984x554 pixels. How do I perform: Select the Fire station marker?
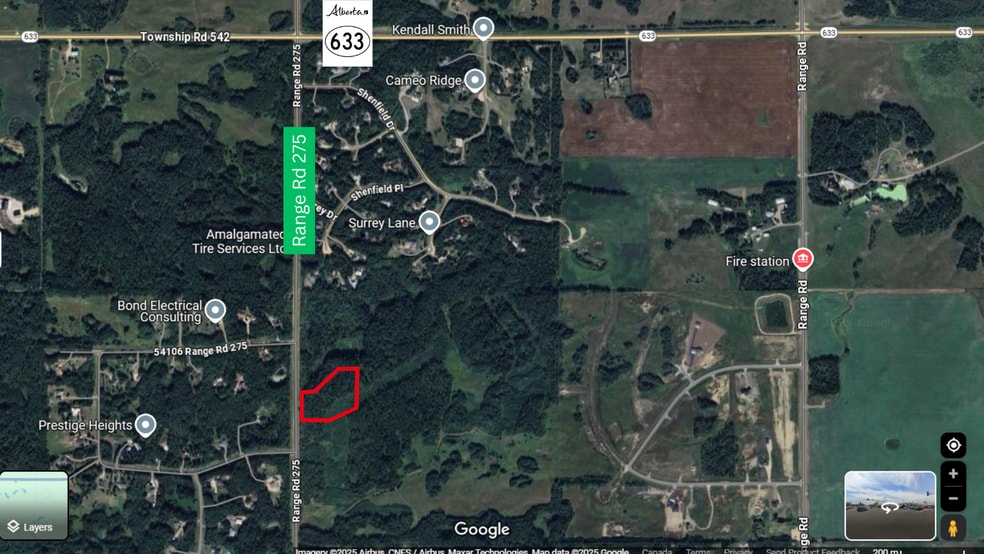click(801, 260)
